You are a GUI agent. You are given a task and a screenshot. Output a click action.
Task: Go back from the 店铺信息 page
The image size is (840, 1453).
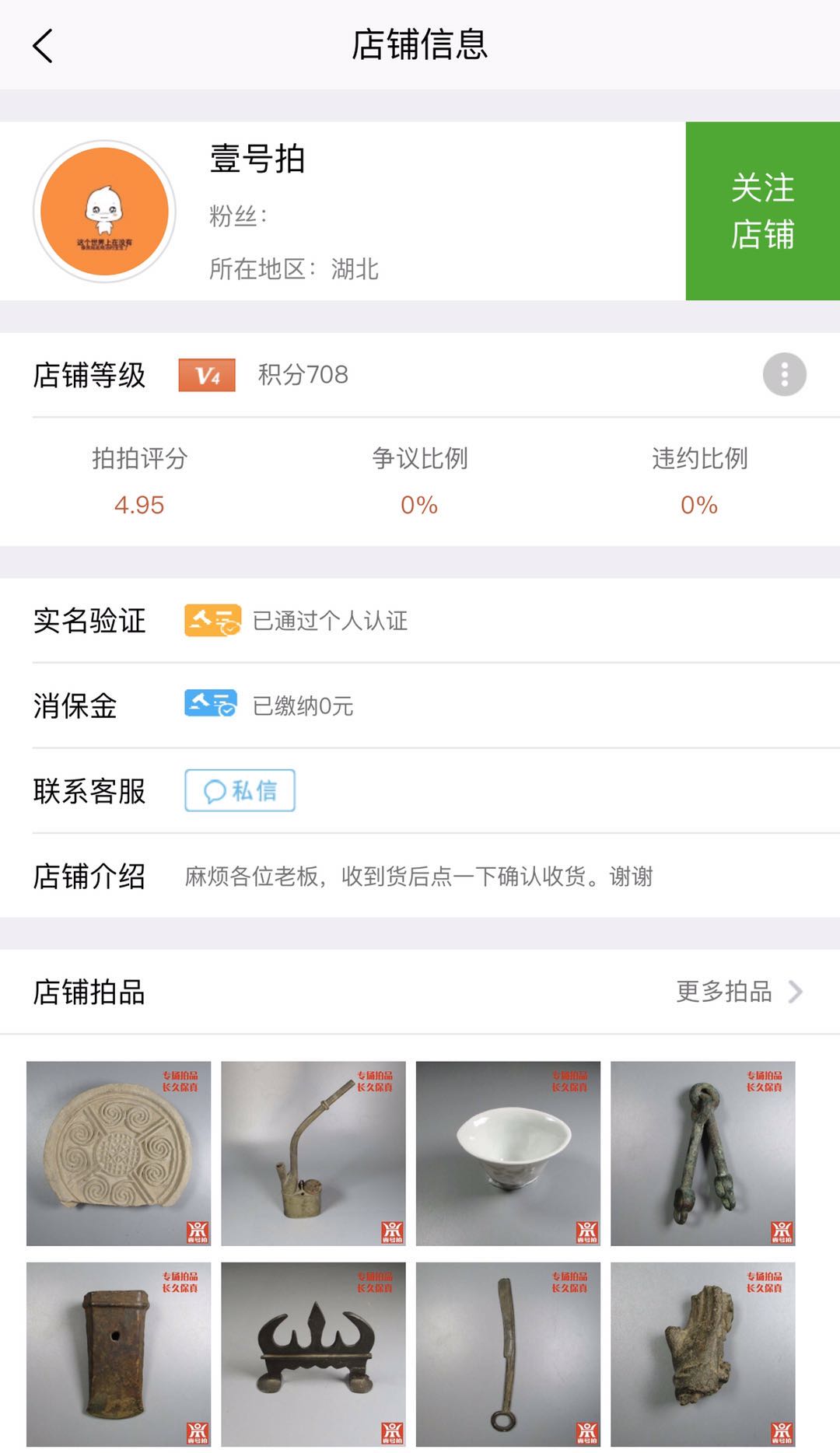(x=44, y=46)
